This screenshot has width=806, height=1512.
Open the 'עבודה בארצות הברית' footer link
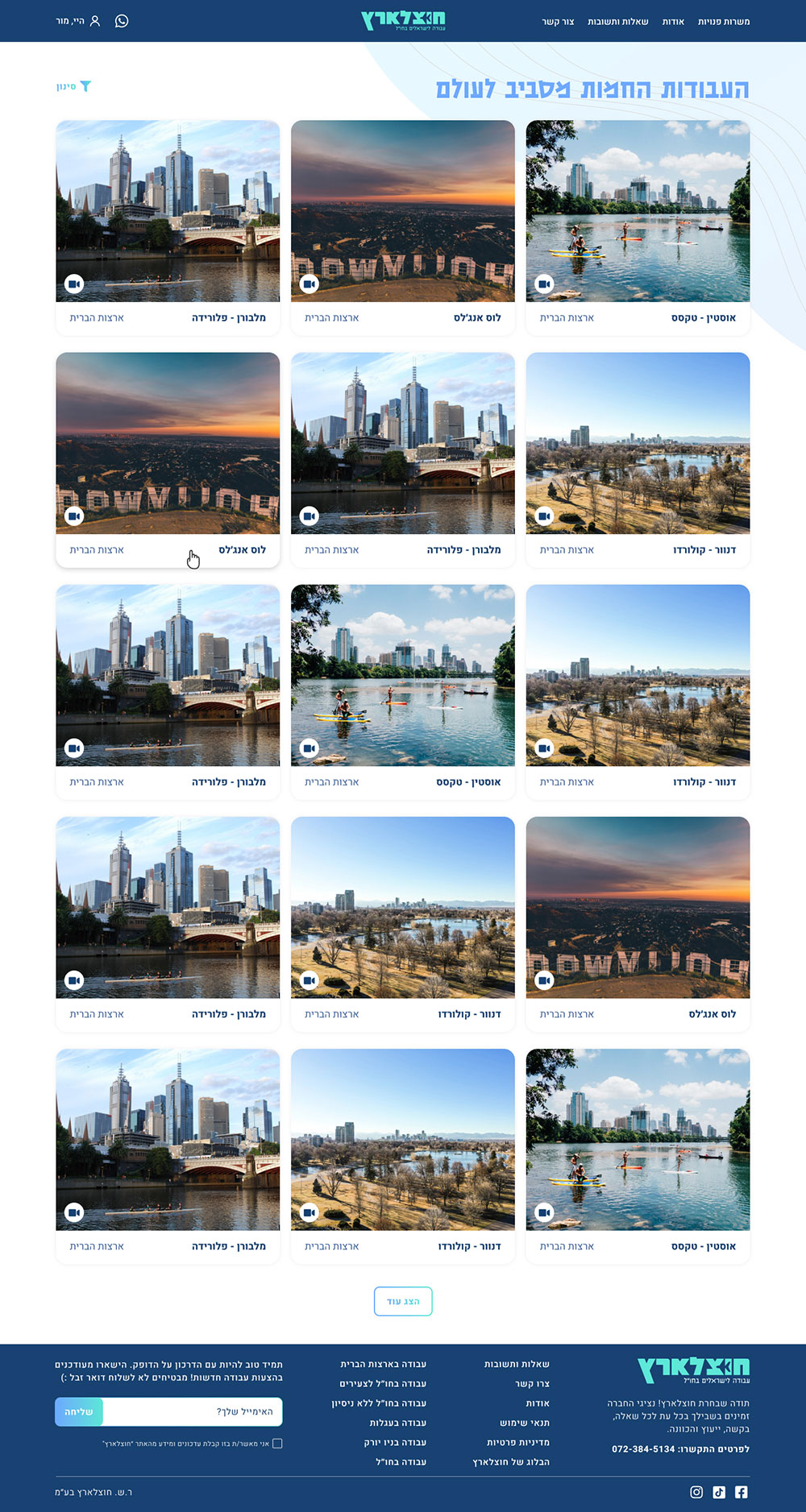coord(383,1364)
